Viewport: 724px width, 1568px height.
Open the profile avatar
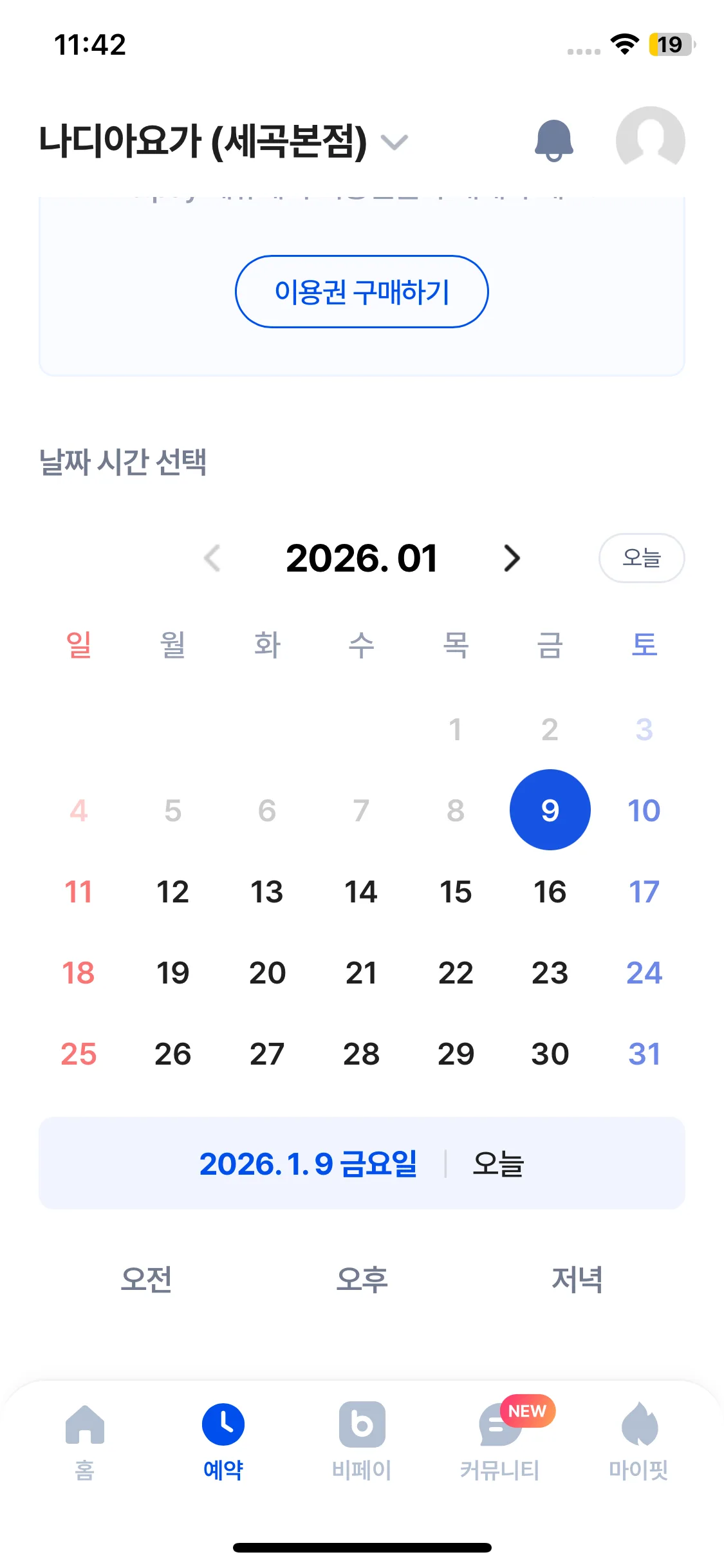(x=650, y=140)
